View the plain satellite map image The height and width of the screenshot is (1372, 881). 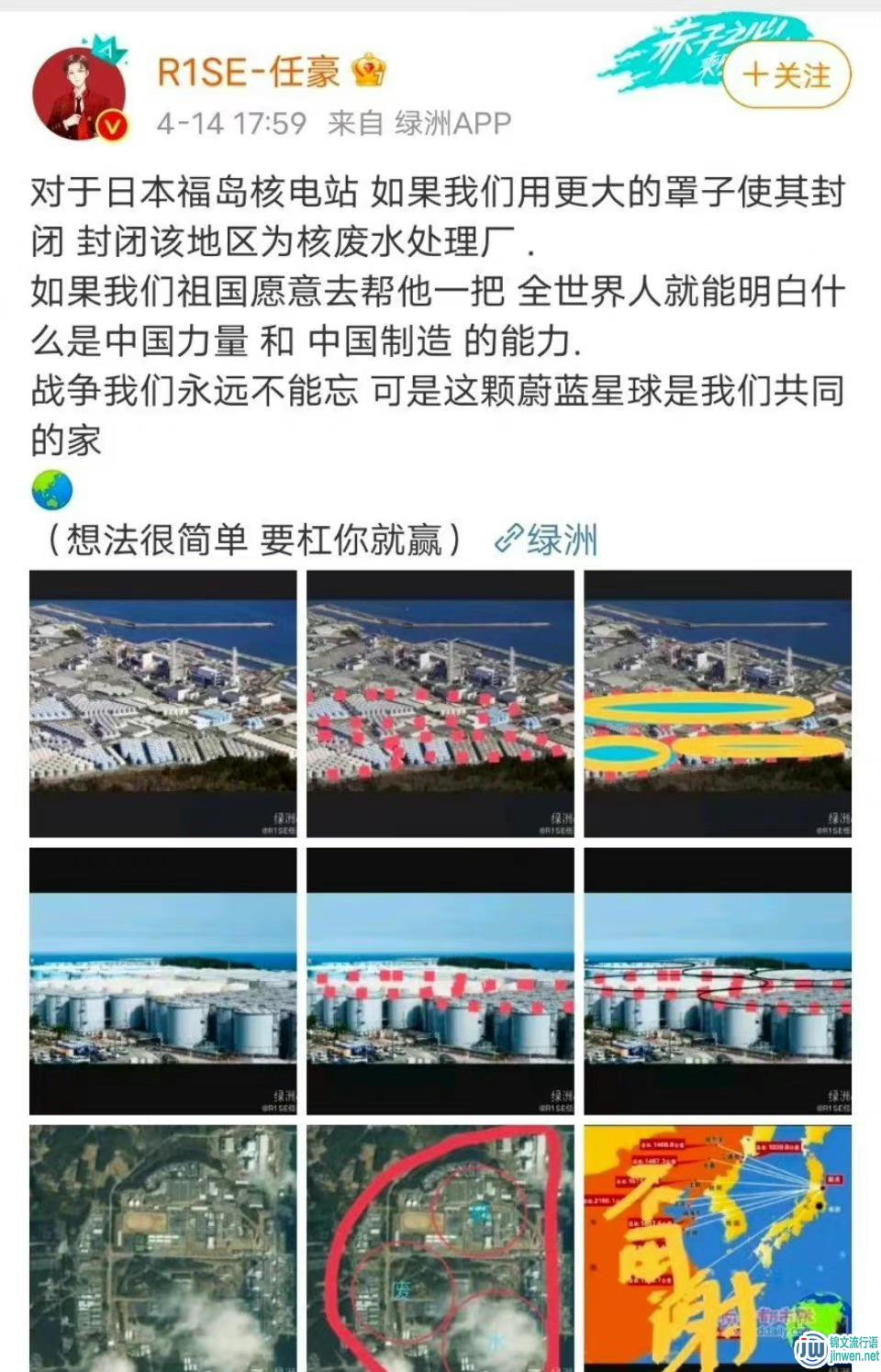(x=163, y=1248)
